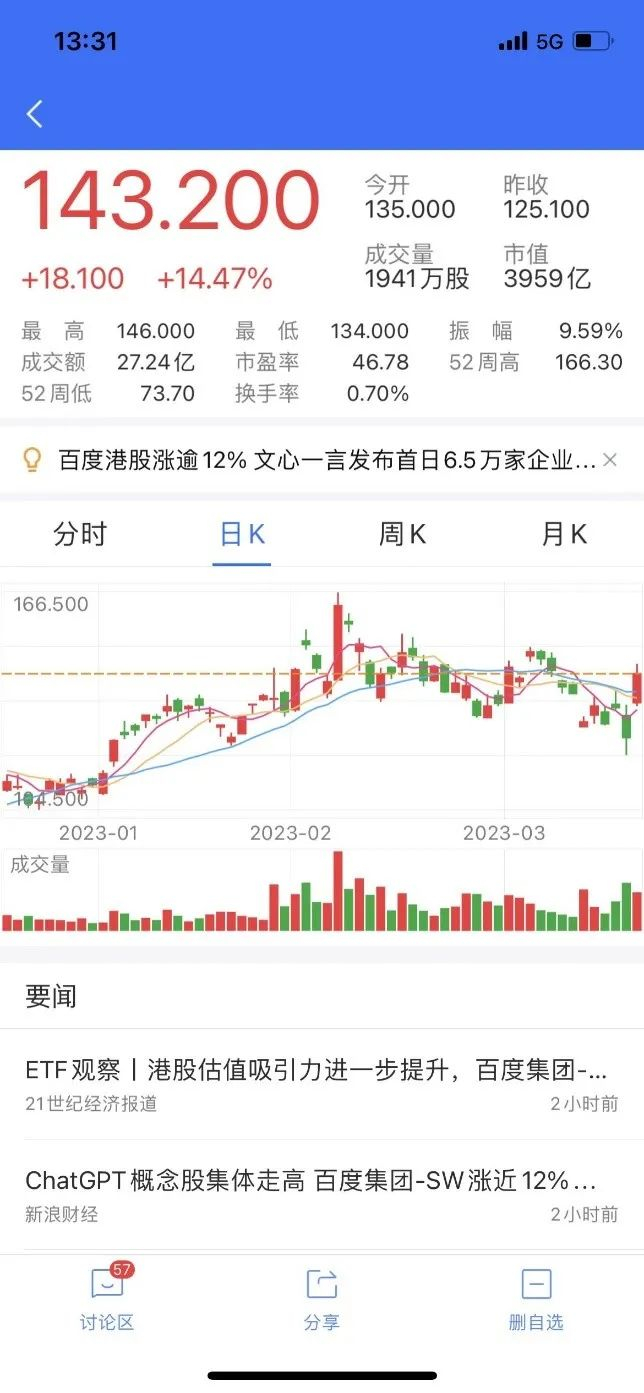
Task: Show the 月K chart
Action: coord(564,534)
